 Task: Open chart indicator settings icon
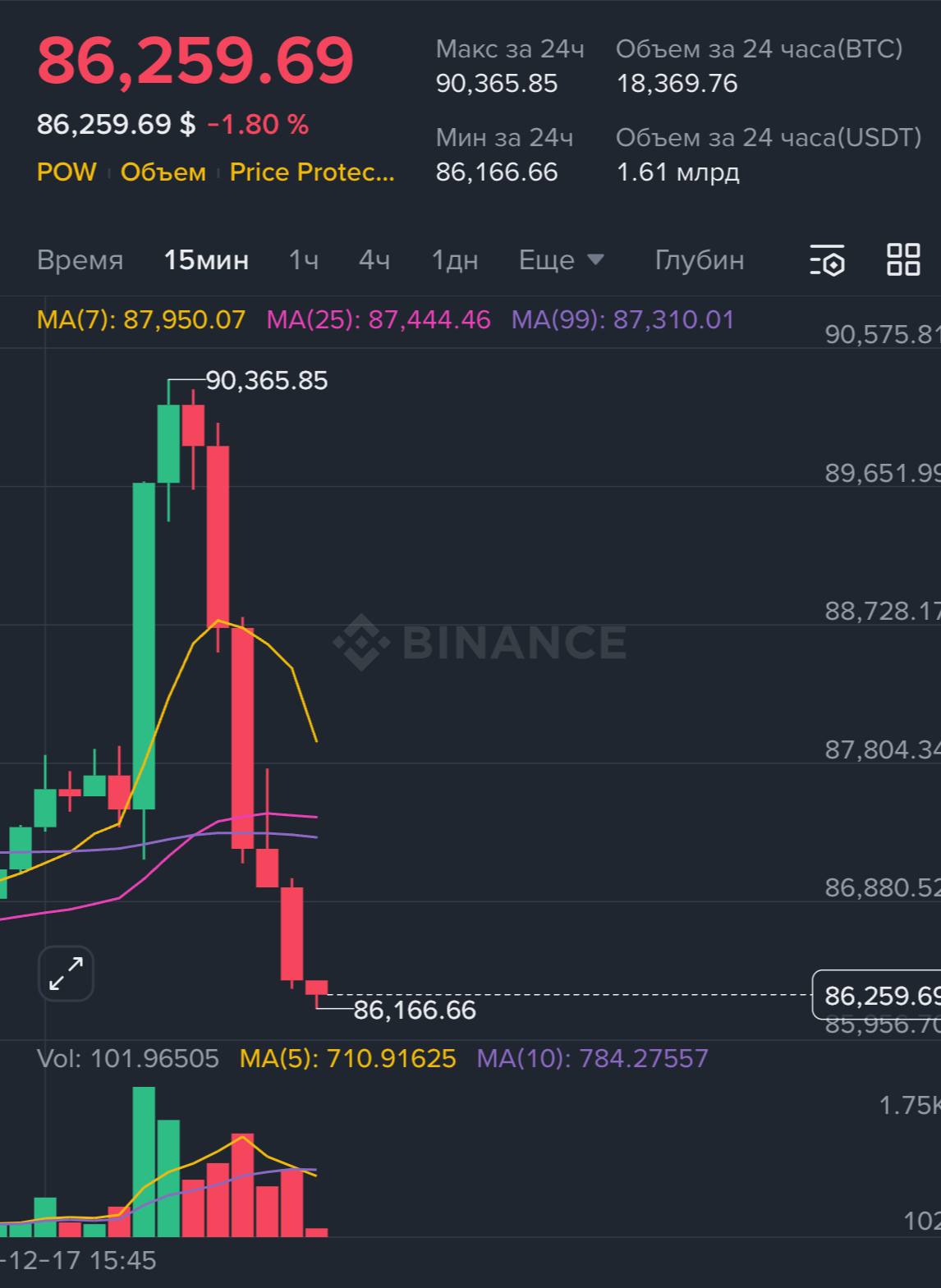(x=827, y=260)
